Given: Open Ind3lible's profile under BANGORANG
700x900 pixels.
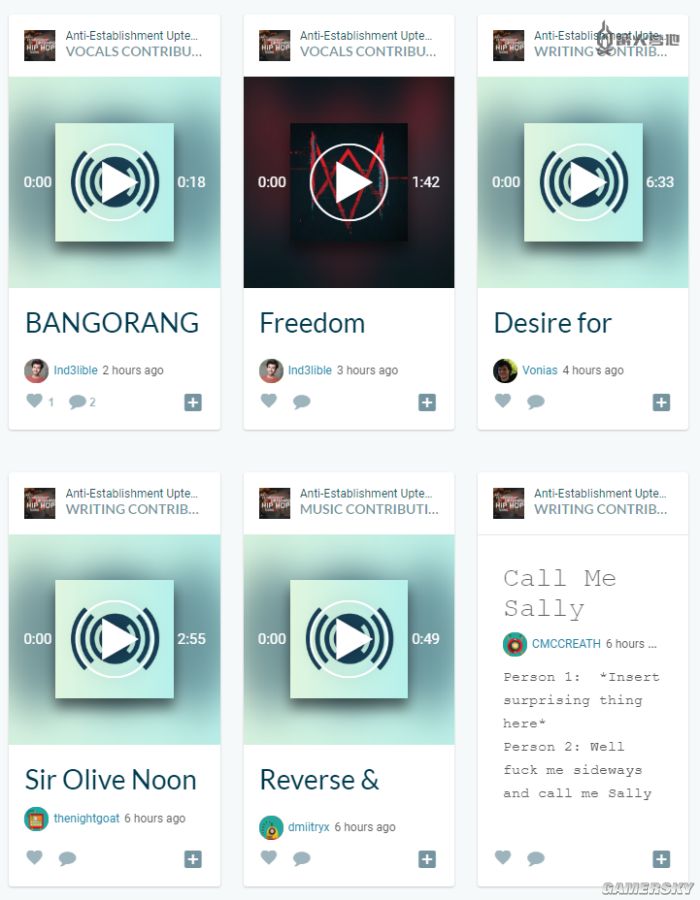Looking at the screenshot, I should click(x=75, y=370).
